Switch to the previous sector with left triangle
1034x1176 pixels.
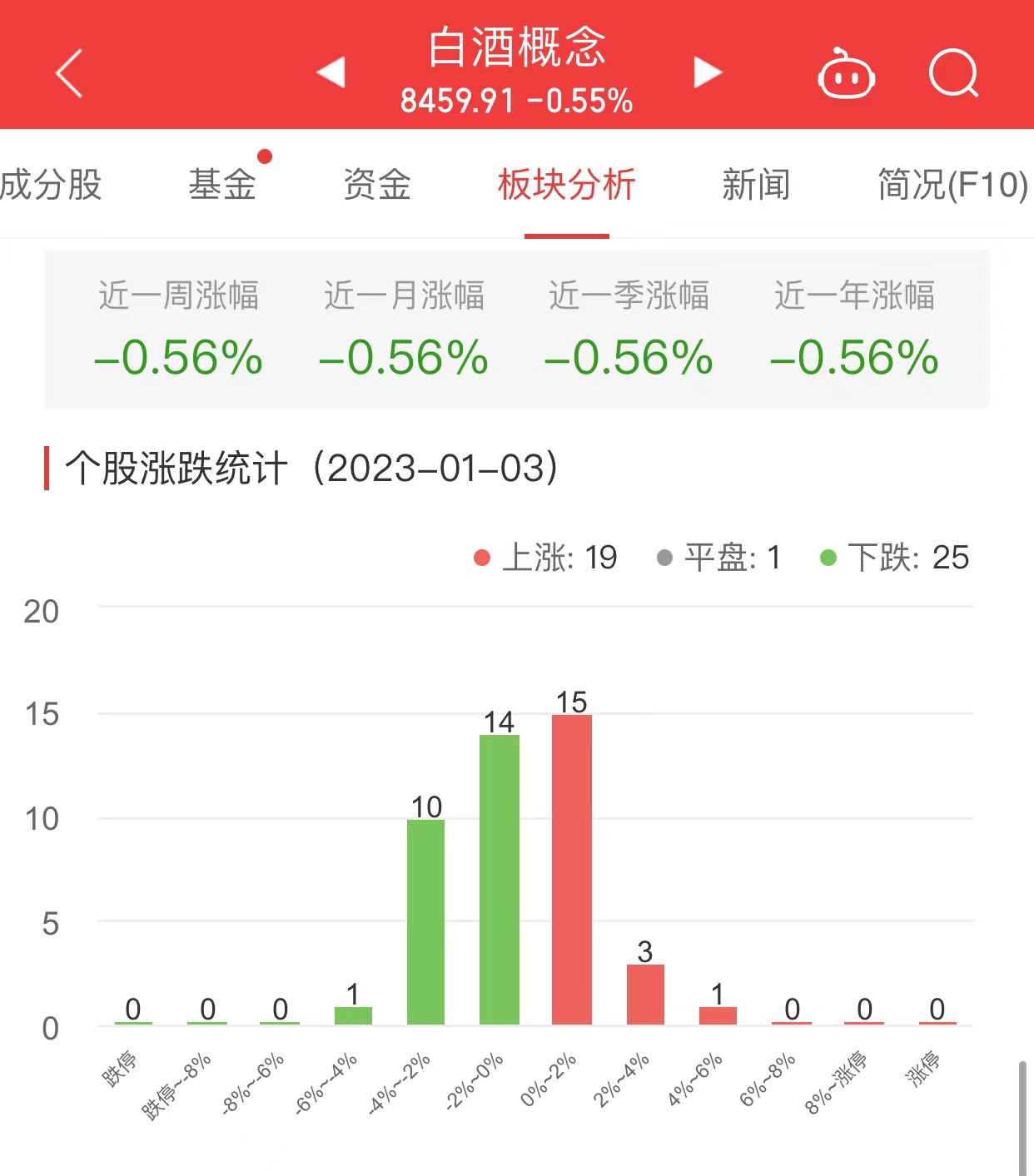coord(331,72)
